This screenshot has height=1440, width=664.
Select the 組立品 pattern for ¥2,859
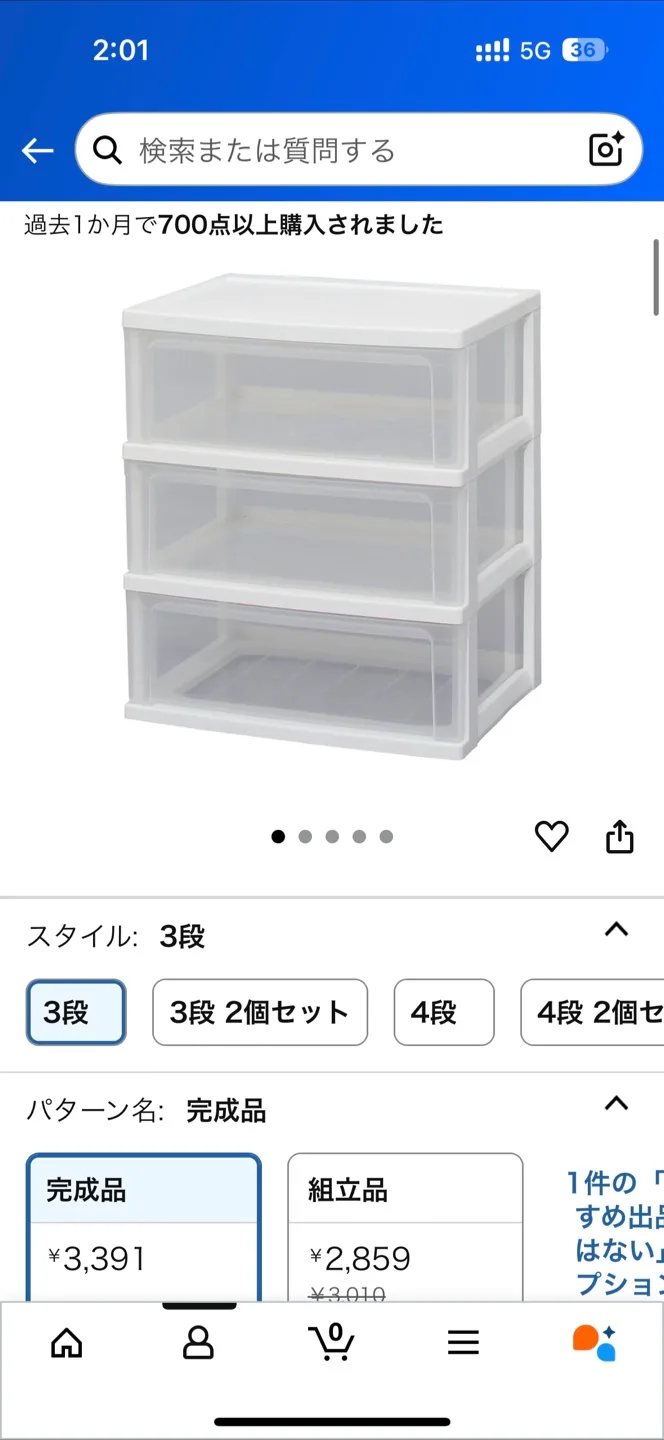point(405,1228)
